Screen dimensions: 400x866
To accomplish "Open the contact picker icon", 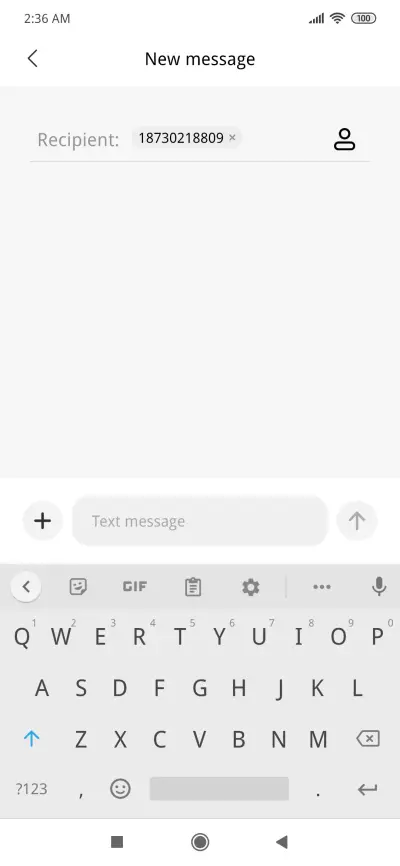I will pos(344,139).
